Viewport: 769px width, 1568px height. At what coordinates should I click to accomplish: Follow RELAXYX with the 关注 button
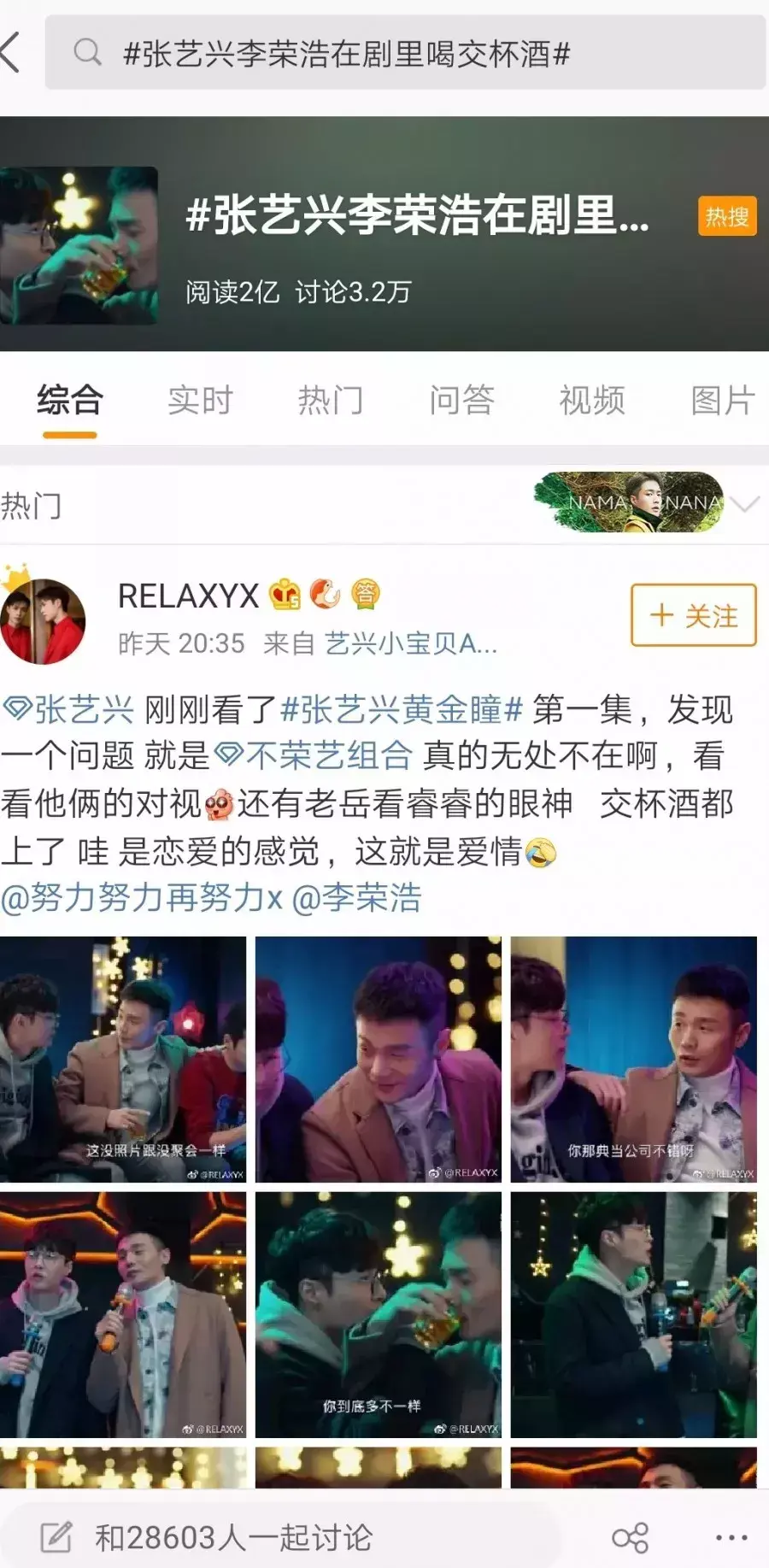693,615
